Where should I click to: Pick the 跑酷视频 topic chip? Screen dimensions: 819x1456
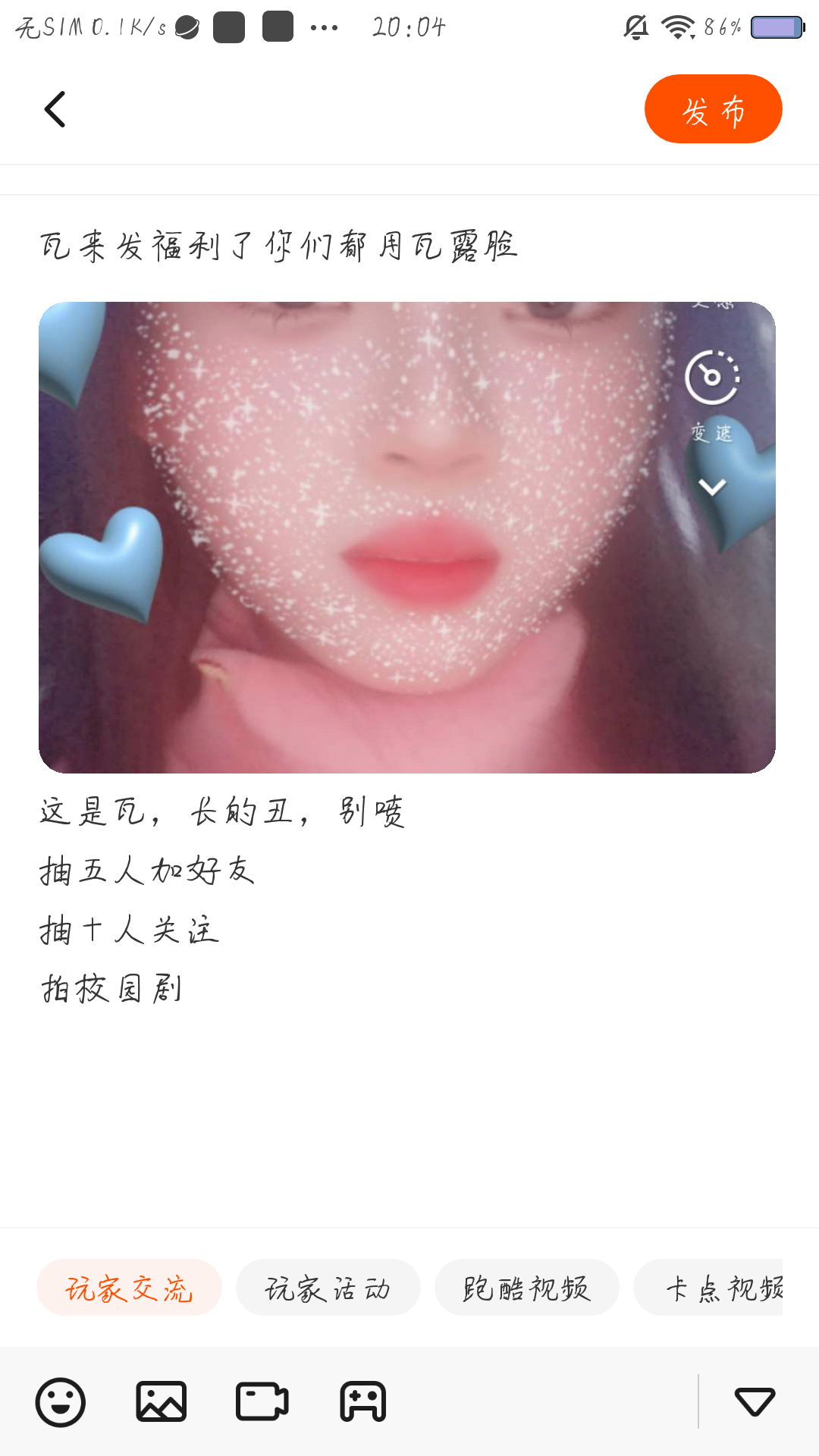tap(526, 1288)
